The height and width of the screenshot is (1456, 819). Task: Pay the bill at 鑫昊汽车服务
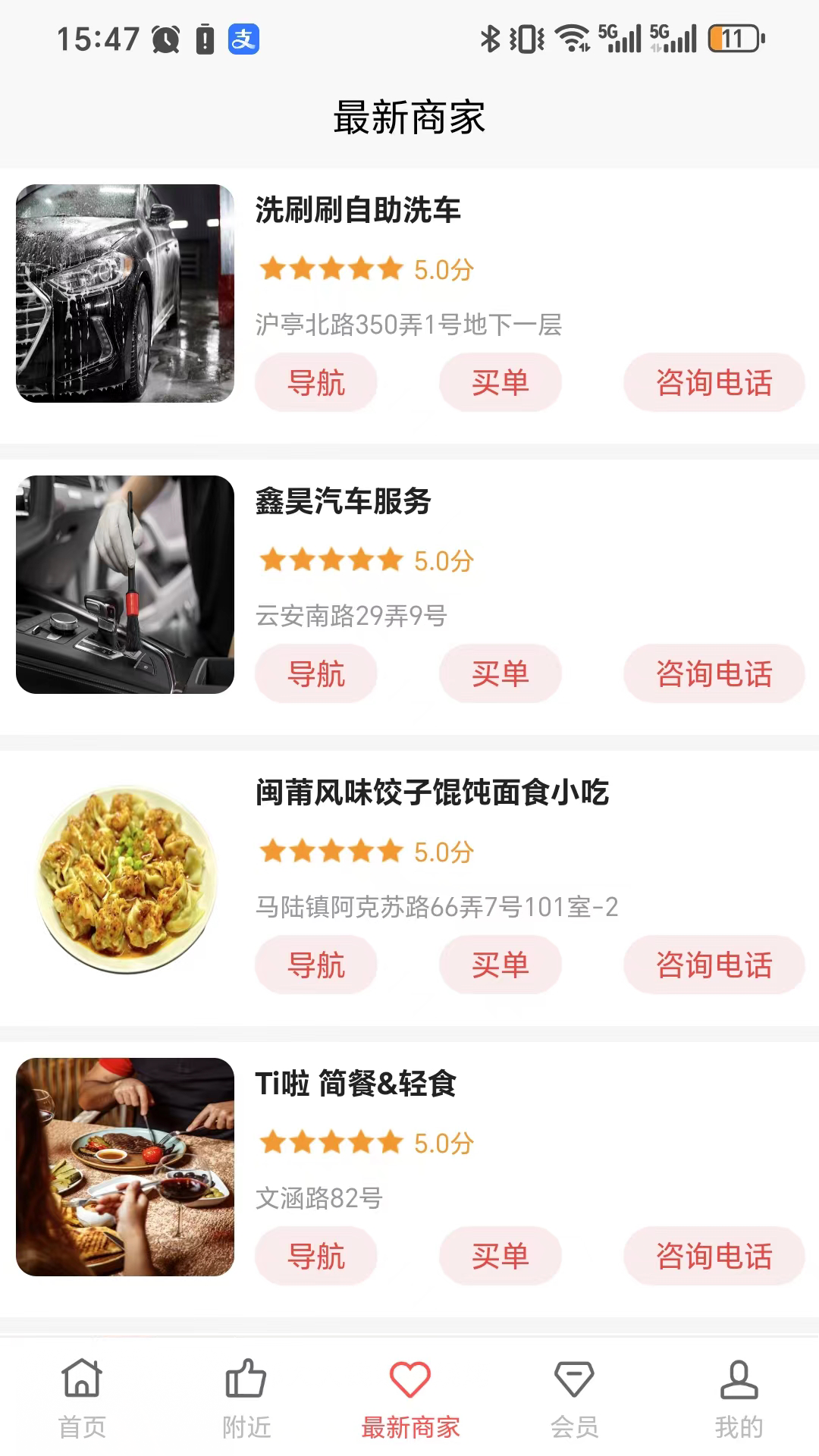click(x=500, y=674)
